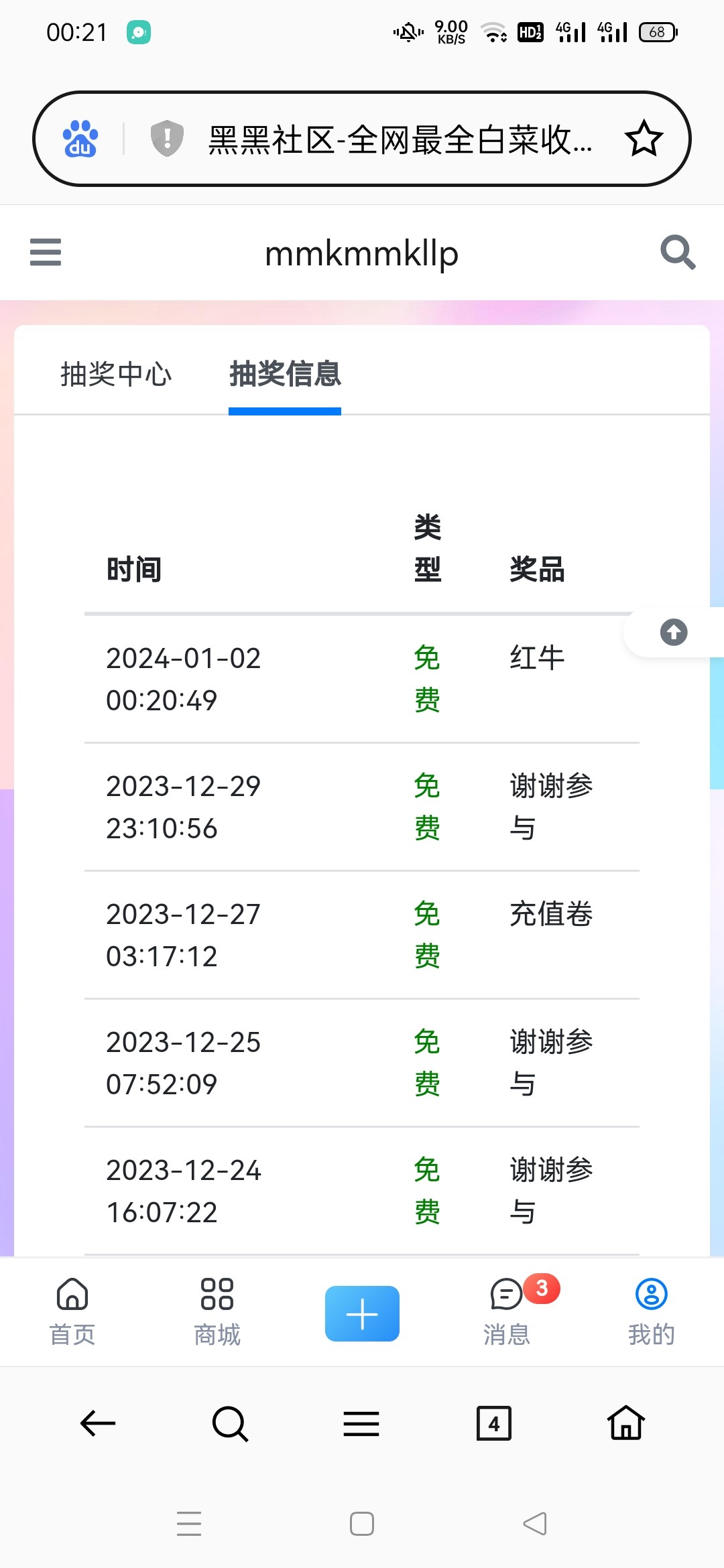Select the 抽奖信息 tab
This screenshot has width=724, height=1568.
click(285, 374)
